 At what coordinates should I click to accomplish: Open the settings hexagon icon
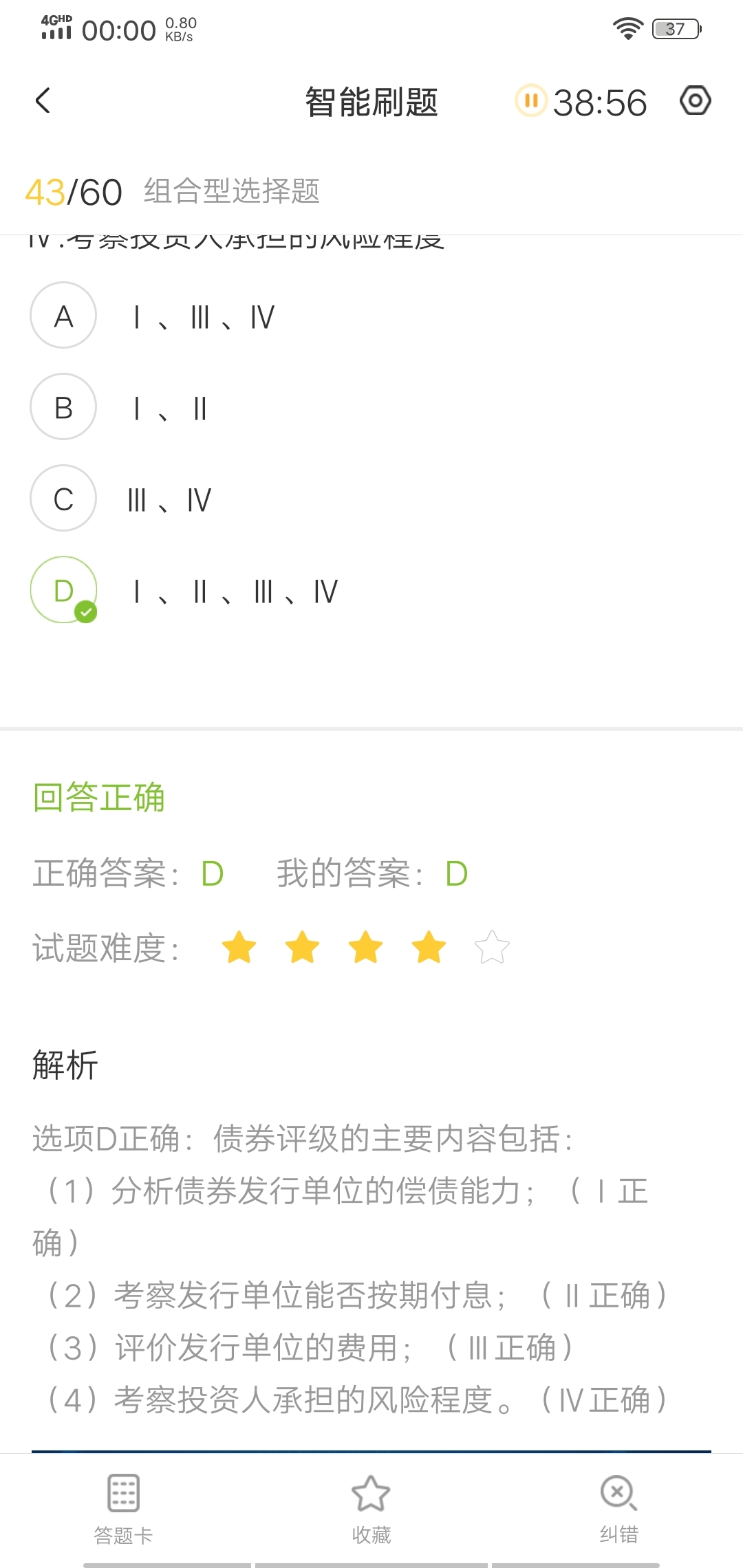point(695,101)
